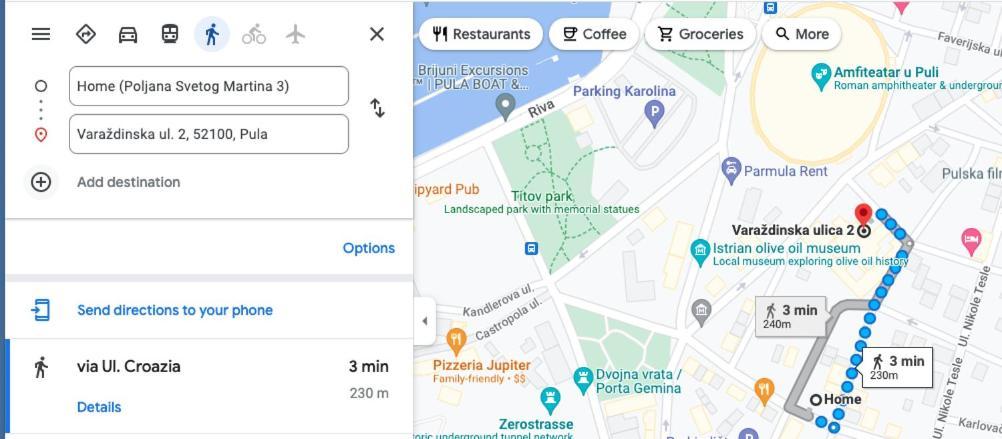Filter map by Coffee chip
1002x439 pixels.
tap(594, 34)
